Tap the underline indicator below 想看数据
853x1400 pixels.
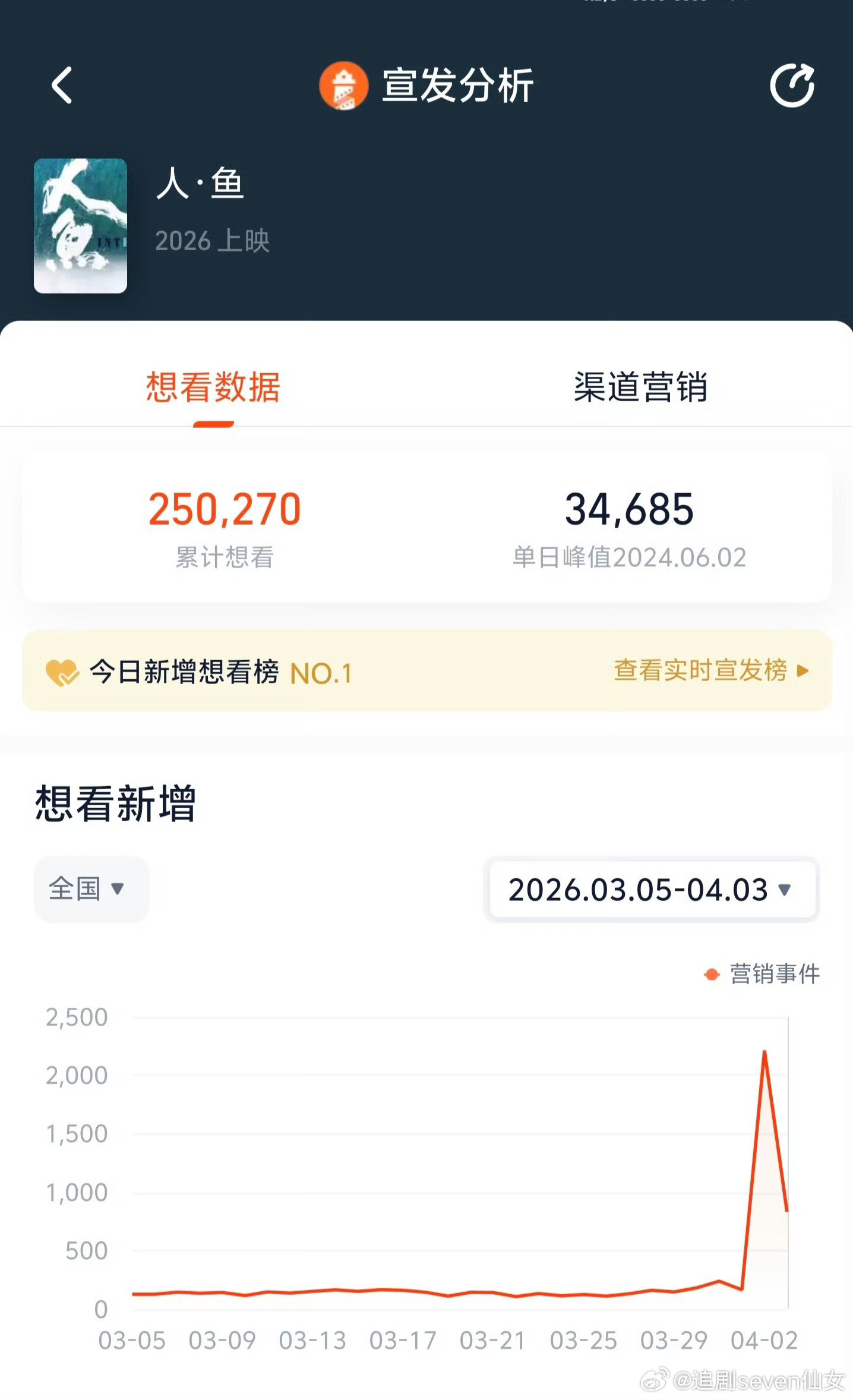[x=212, y=424]
